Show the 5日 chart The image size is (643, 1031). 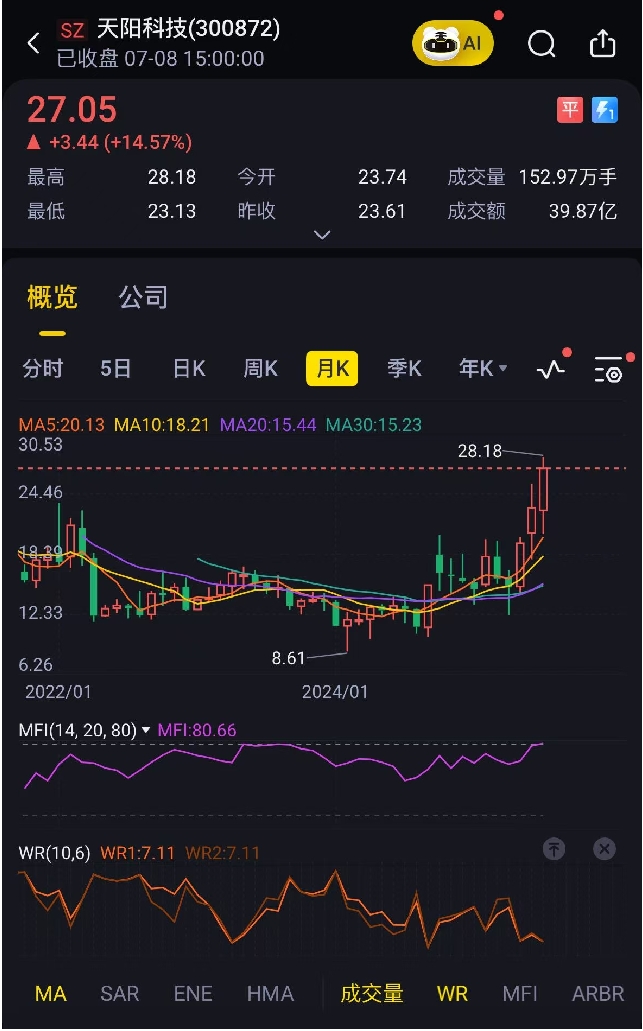(x=116, y=368)
